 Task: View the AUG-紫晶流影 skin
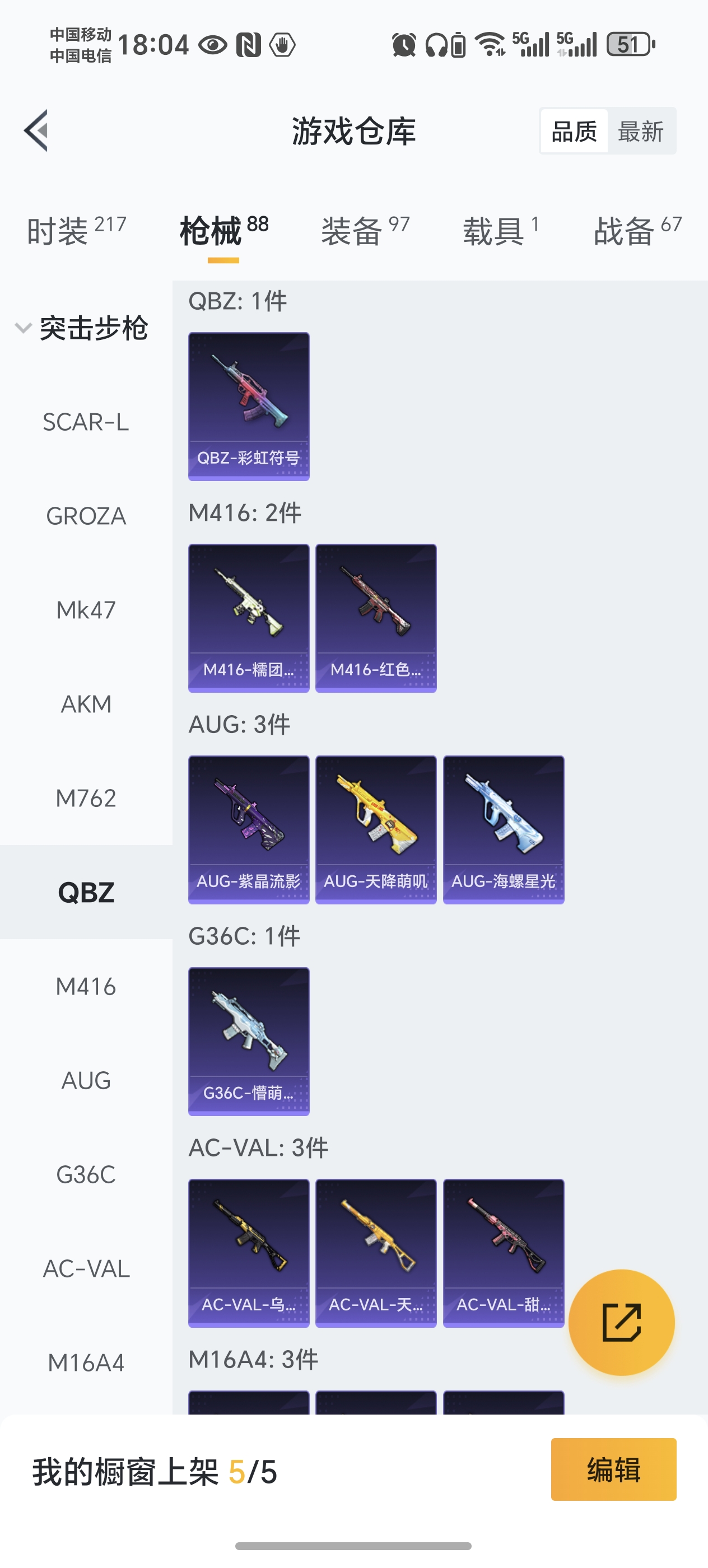click(x=249, y=829)
